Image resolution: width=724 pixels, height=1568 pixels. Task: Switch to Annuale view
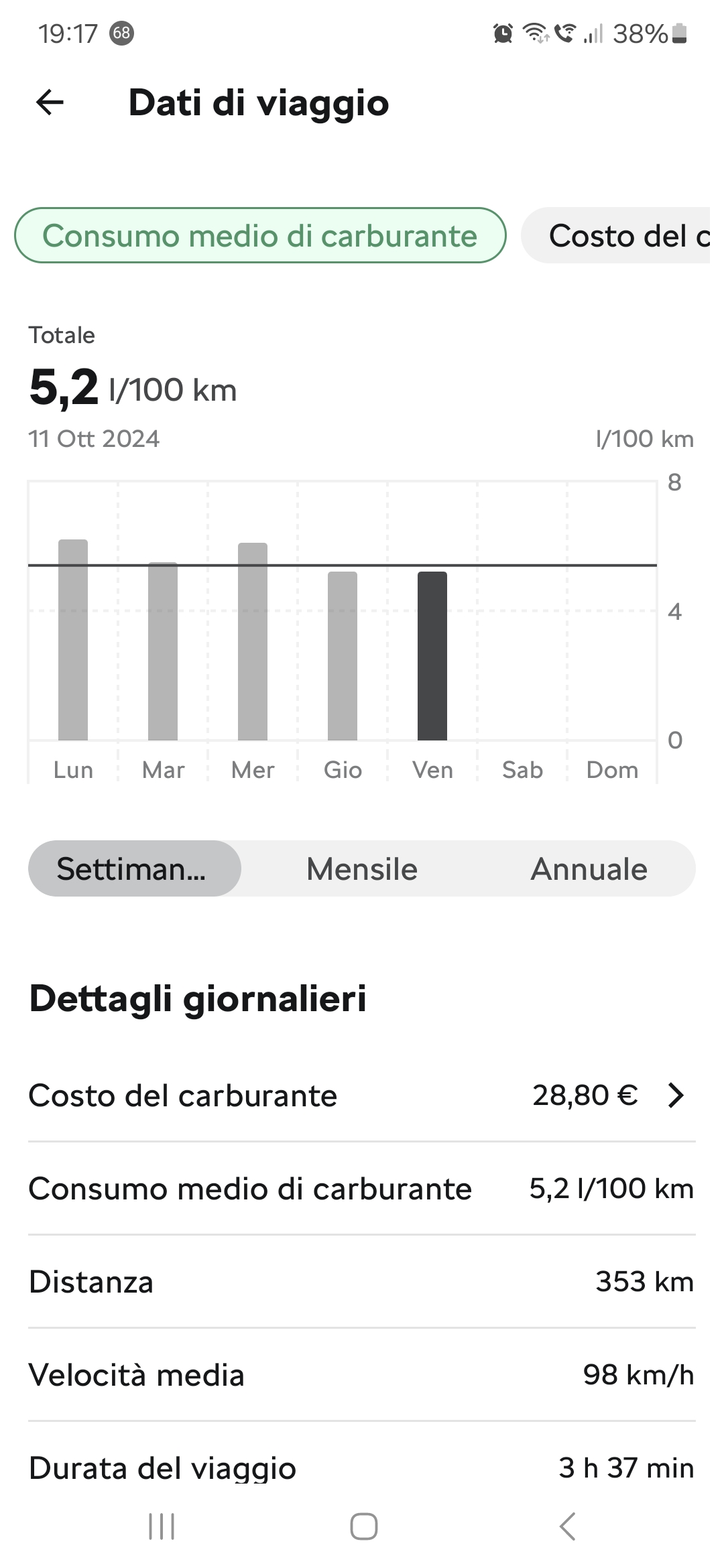click(x=589, y=868)
